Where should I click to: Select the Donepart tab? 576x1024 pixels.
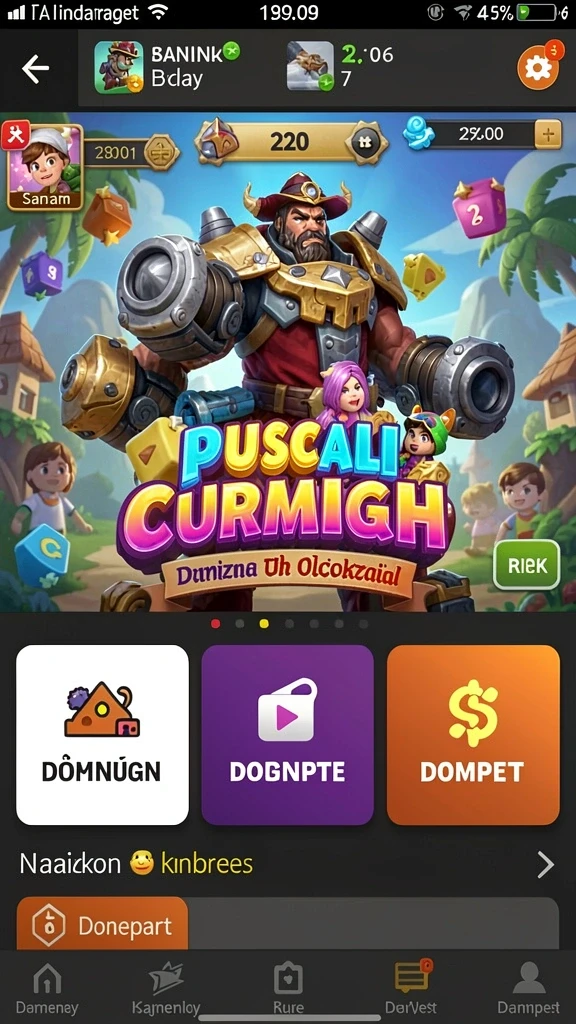102,924
